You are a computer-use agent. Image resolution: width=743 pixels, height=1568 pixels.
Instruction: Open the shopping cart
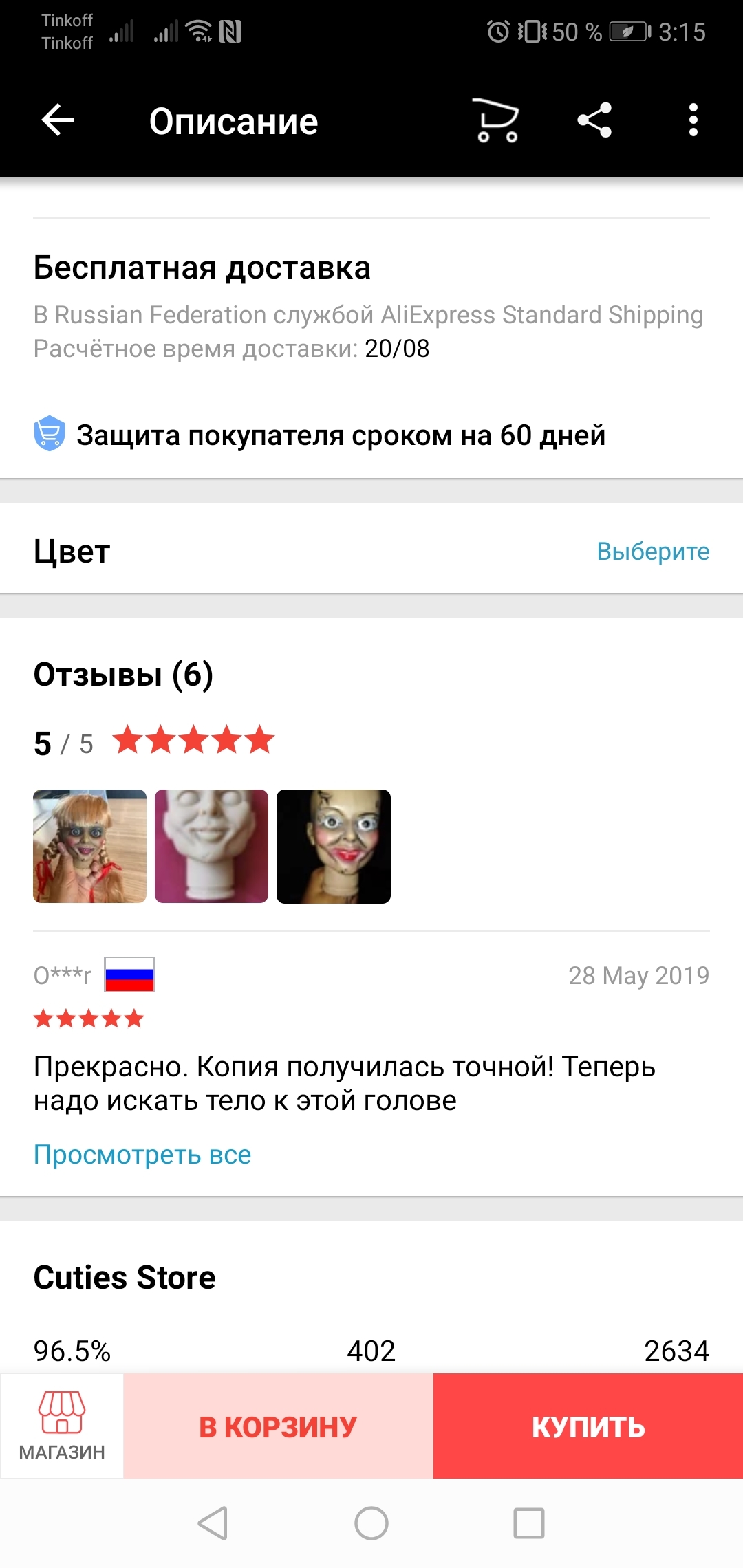tap(497, 121)
